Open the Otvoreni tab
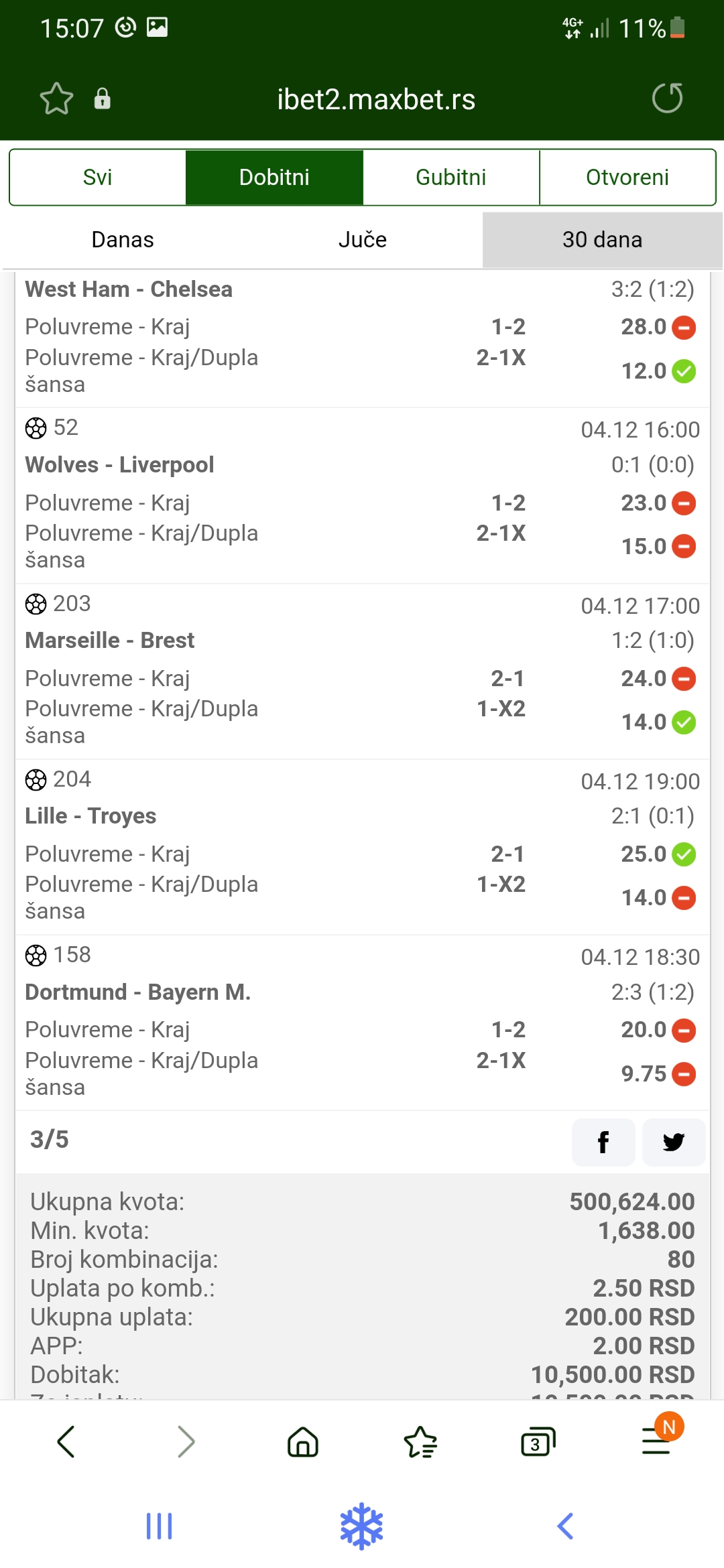The height and width of the screenshot is (1568, 724). click(627, 178)
